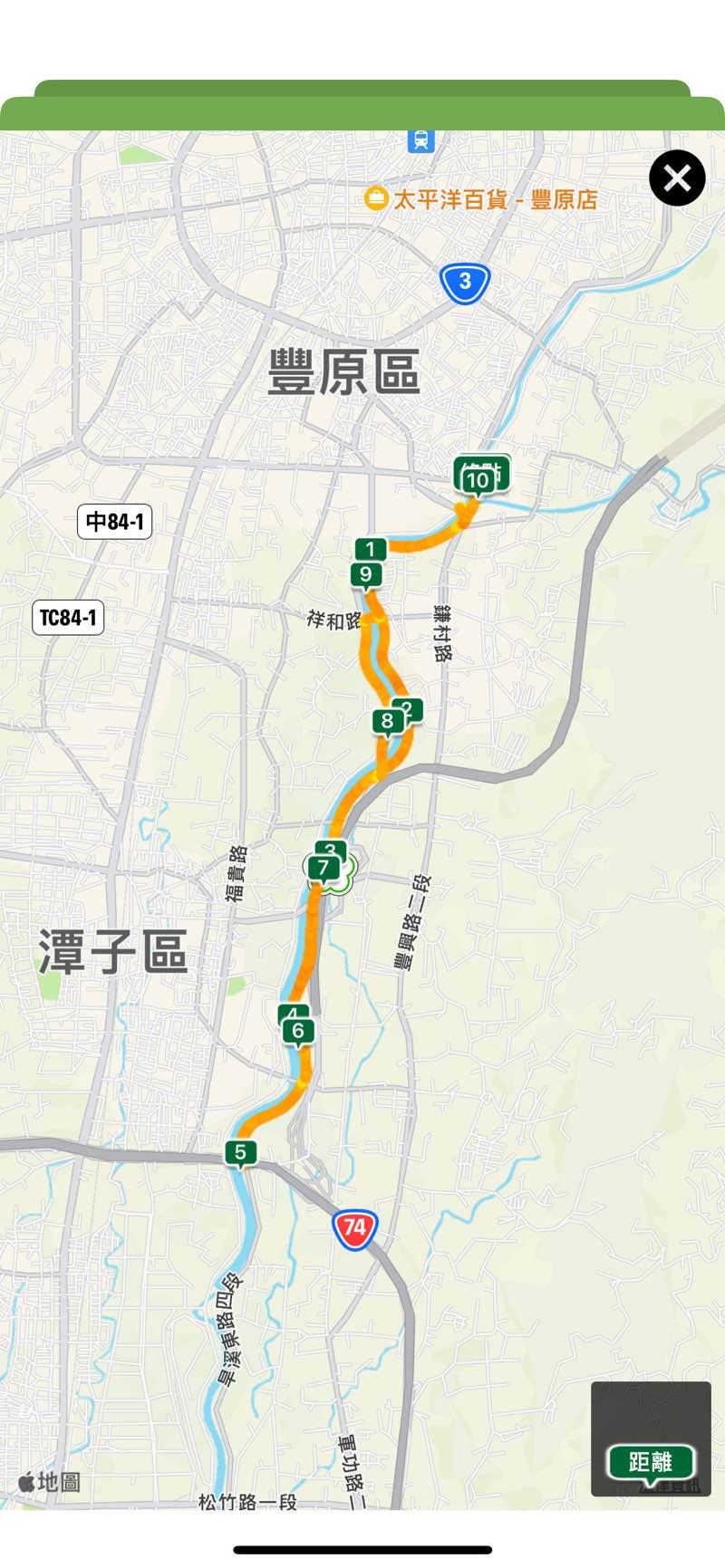Viewport: 725px width, 1568px height.
Task: Select distance marker 7 on route
Action: click(323, 868)
